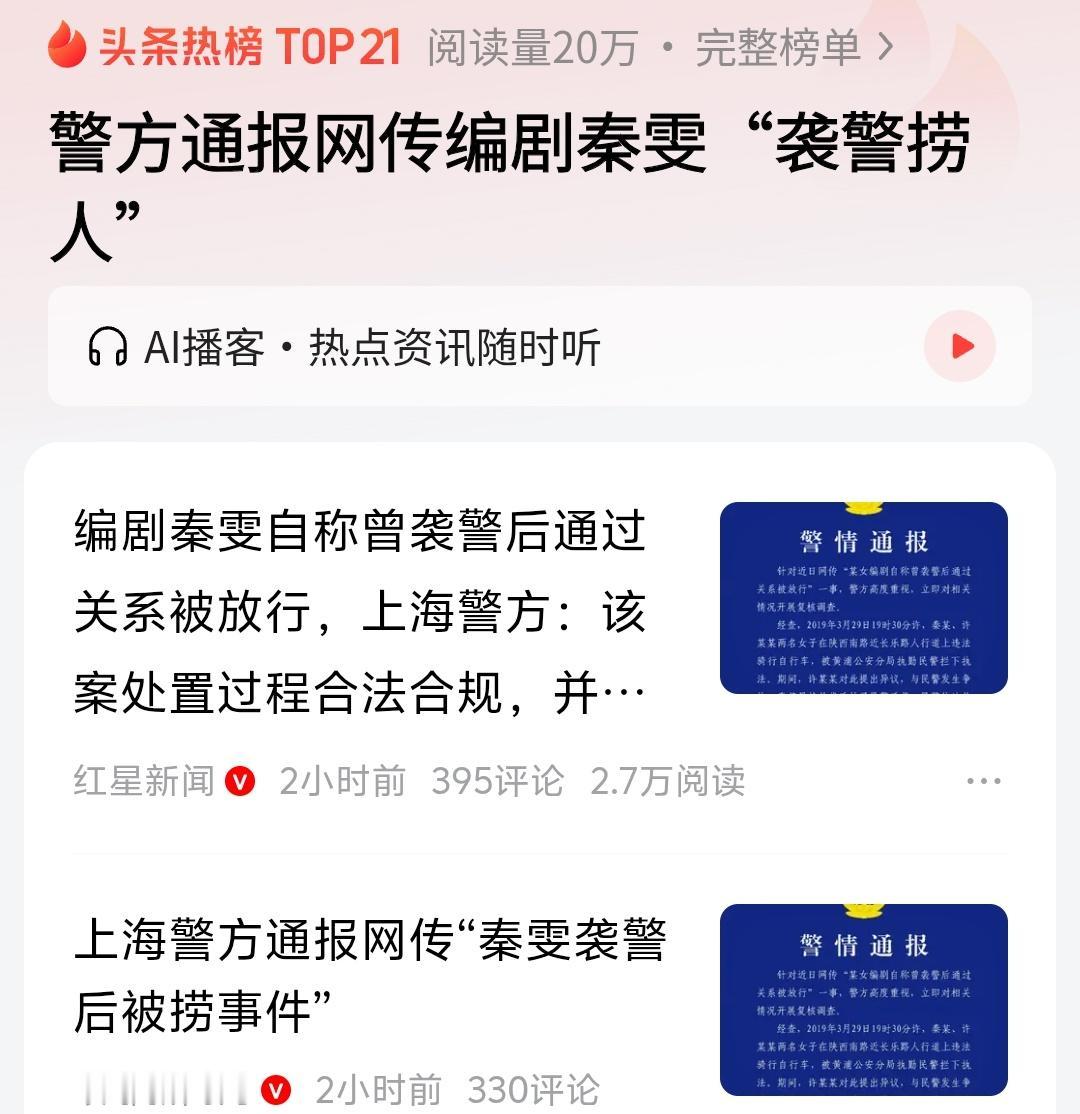The height and width of the screenshot is (1114, 1080).
Task: Click the red play icon for the AI podcast
Action: click(x=960, y=346)
